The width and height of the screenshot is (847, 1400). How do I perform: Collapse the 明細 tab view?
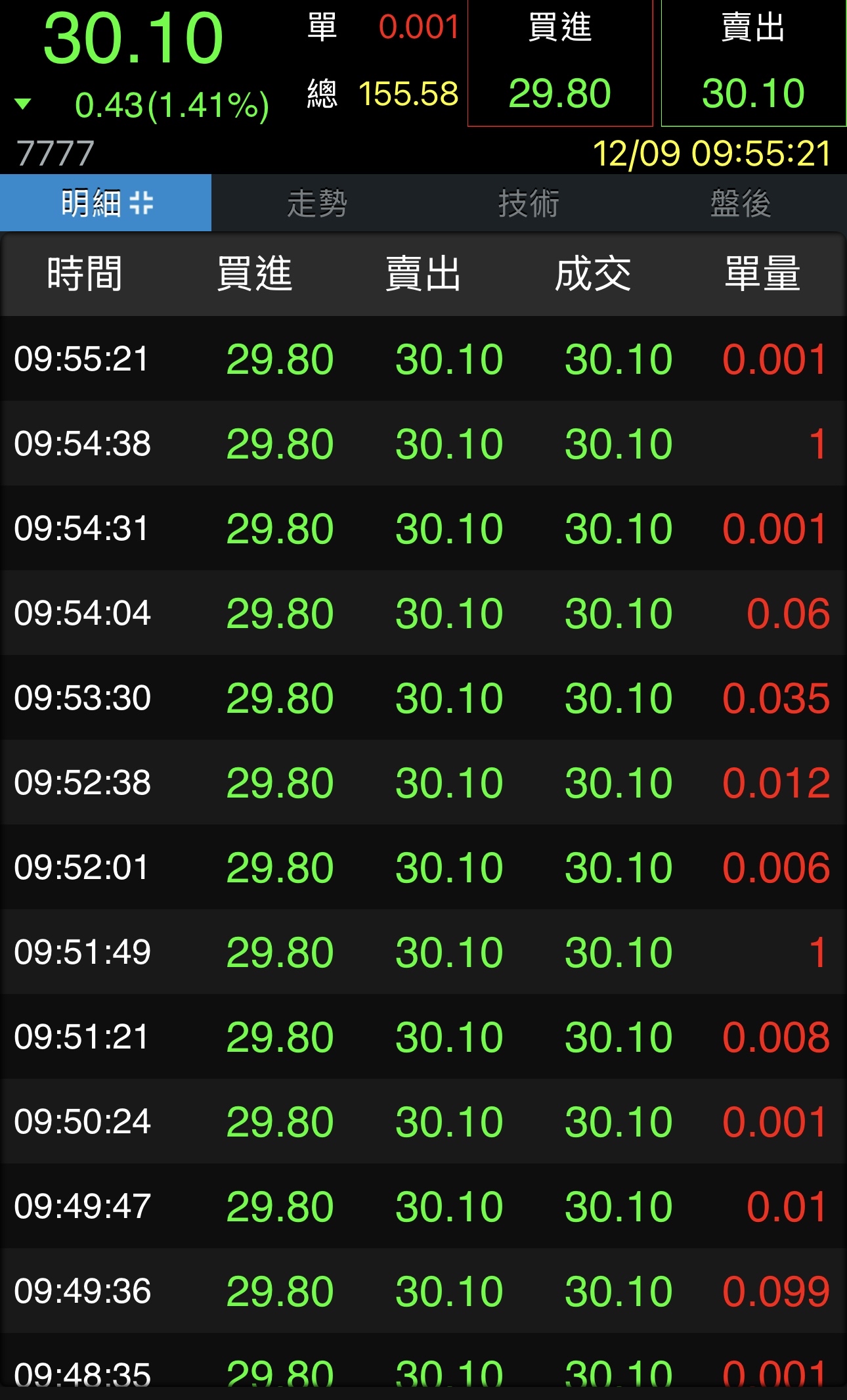point(141,203)
